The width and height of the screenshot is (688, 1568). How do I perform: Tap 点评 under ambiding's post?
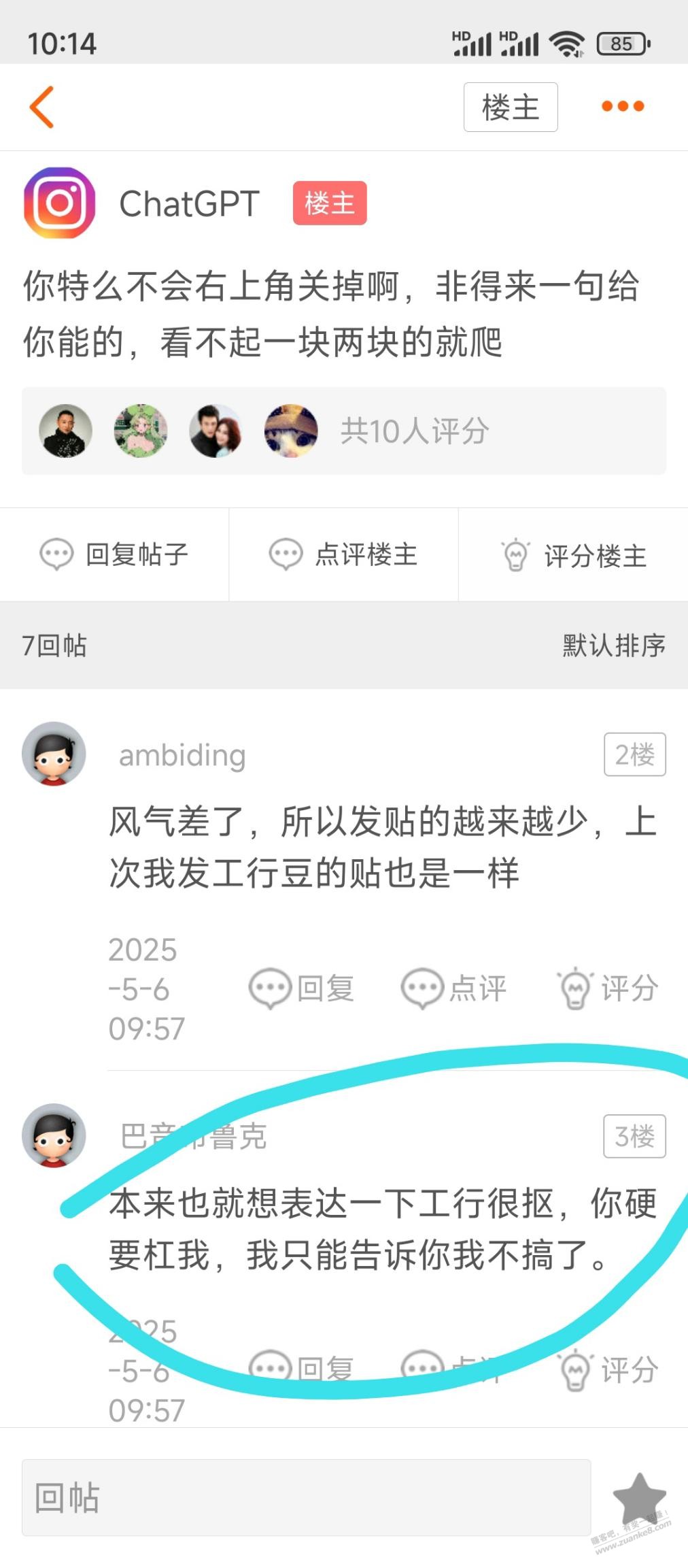tap(454, 988)
